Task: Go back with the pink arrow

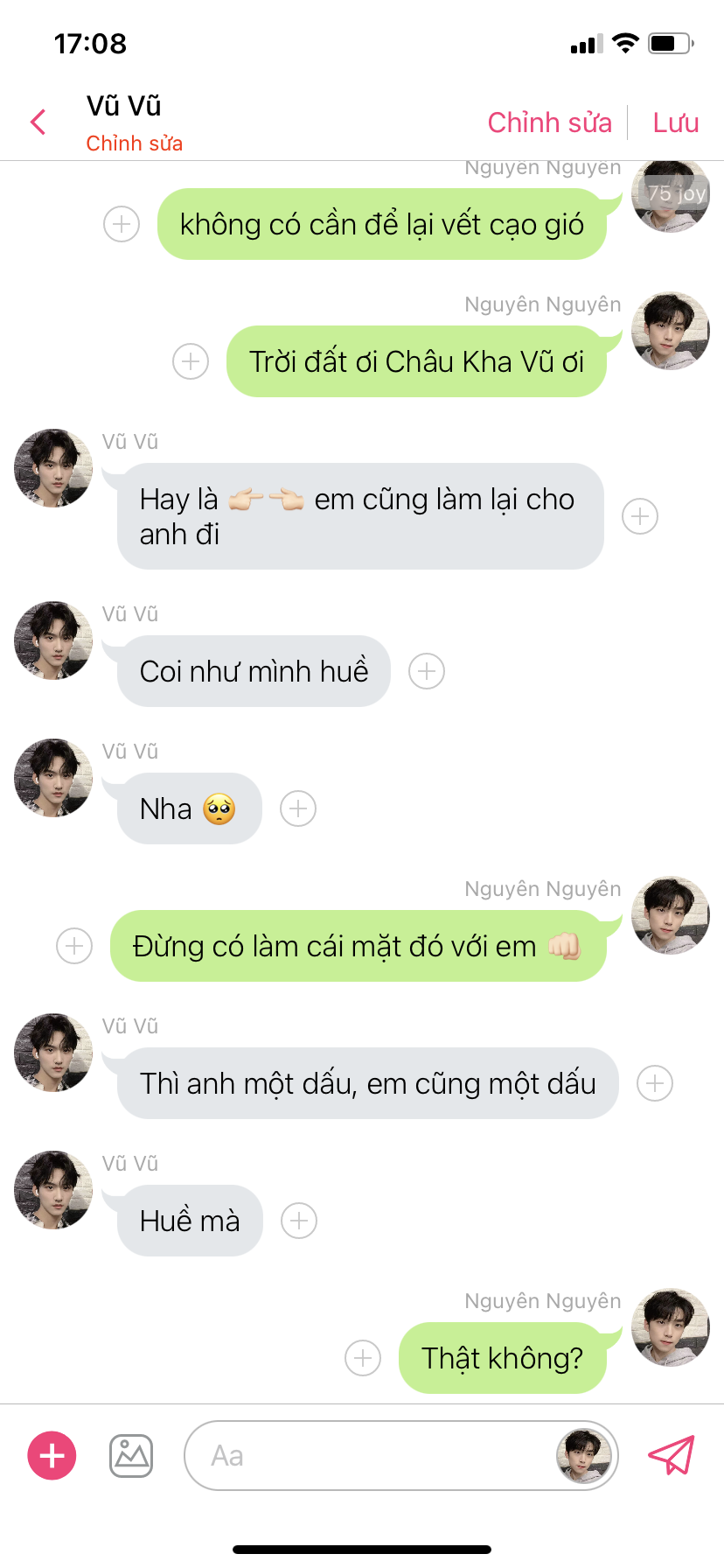Action: [x=38, y=122]
